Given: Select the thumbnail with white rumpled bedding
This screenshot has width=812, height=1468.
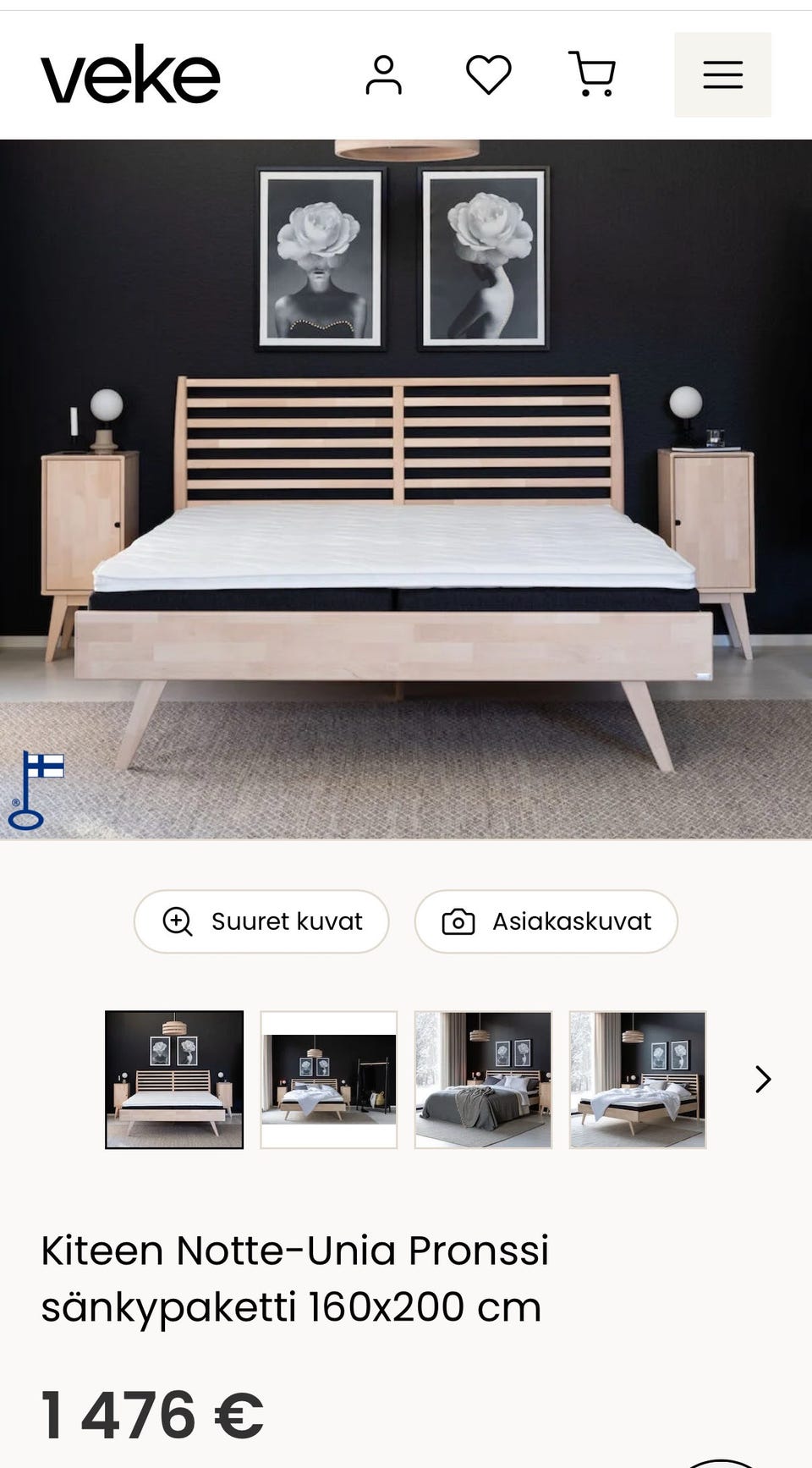Looking at the screenshot, I should pyautogui.click(x=638, y=1080).
